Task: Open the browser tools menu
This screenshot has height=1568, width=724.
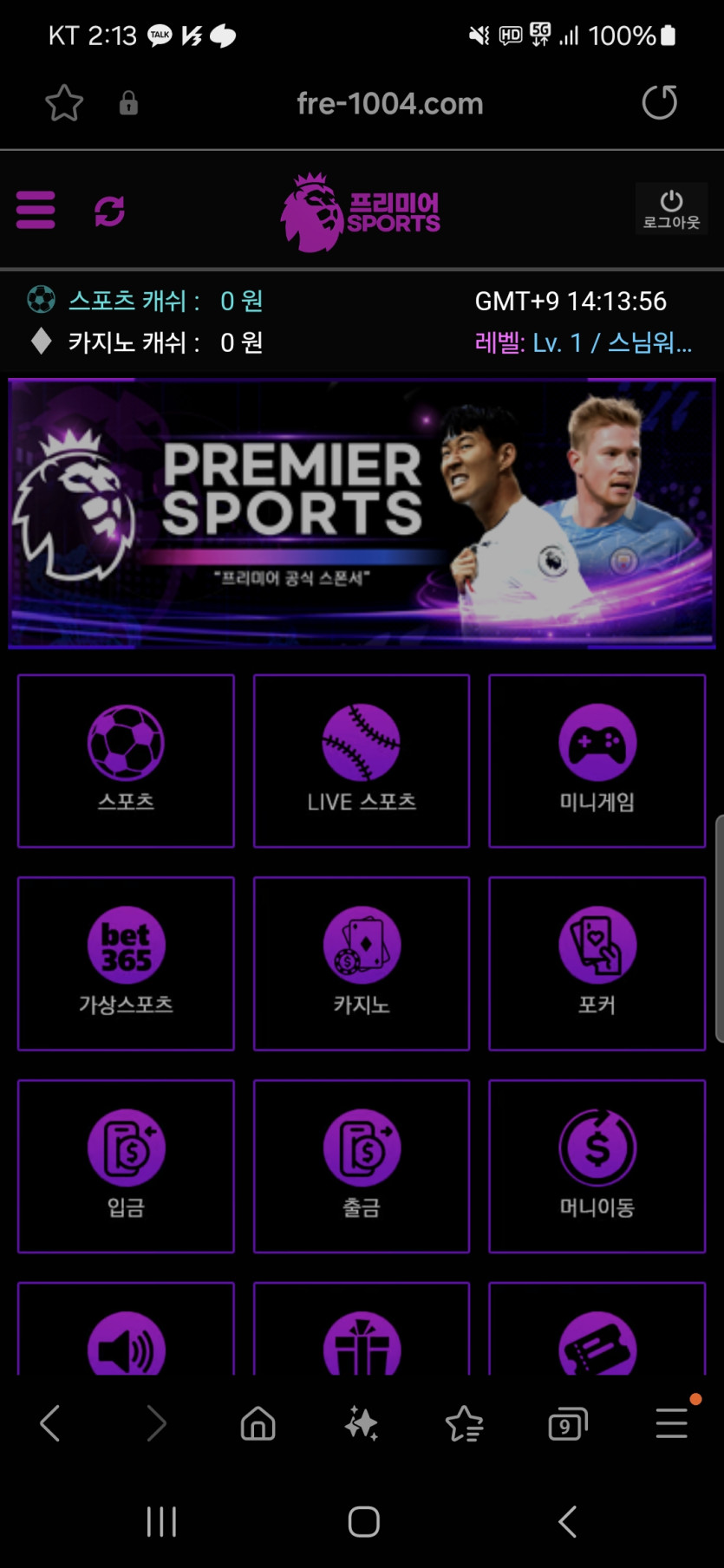Action: click(x=672, y=1422)
